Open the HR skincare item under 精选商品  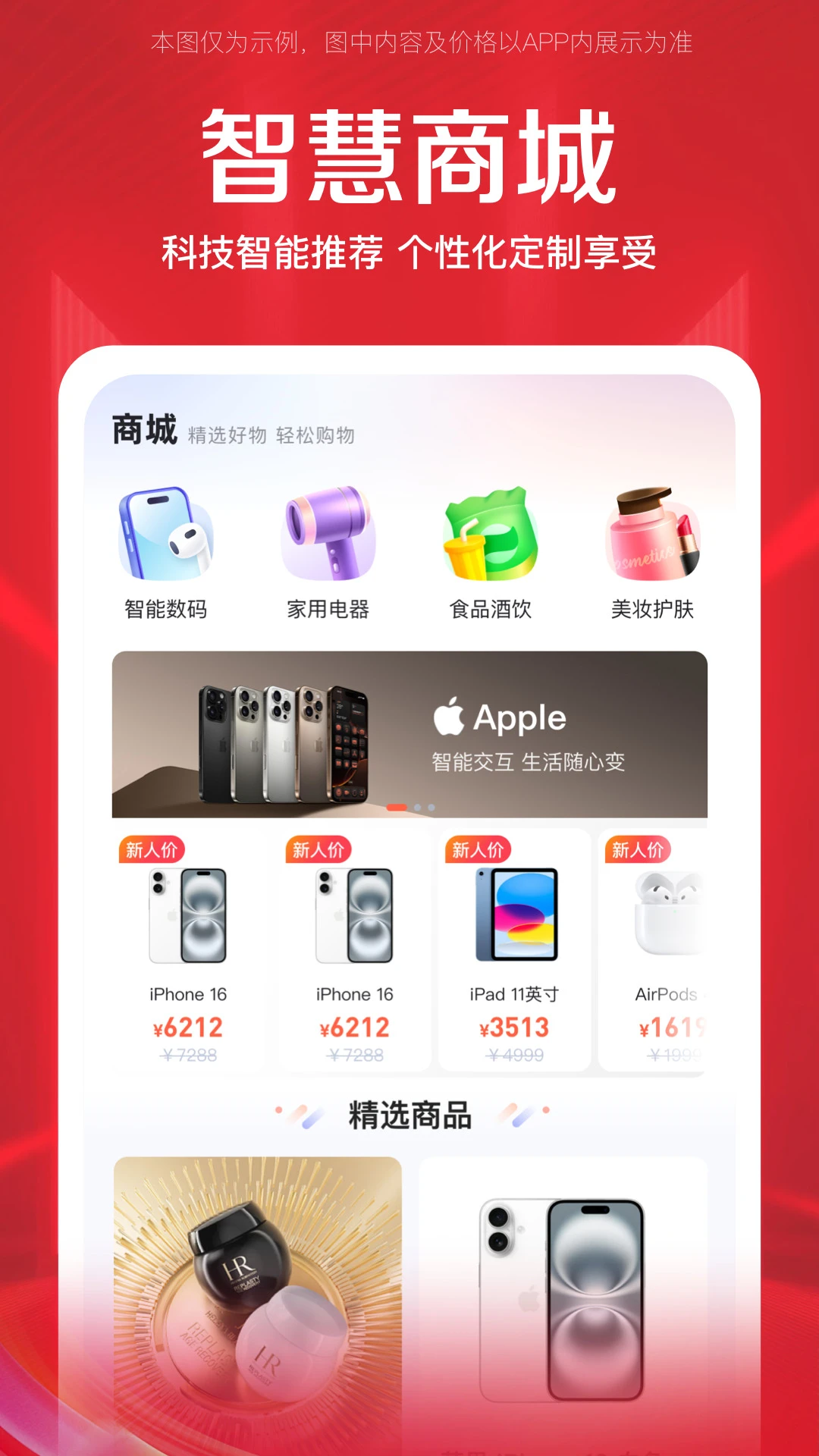click(x=258, y=1282)
